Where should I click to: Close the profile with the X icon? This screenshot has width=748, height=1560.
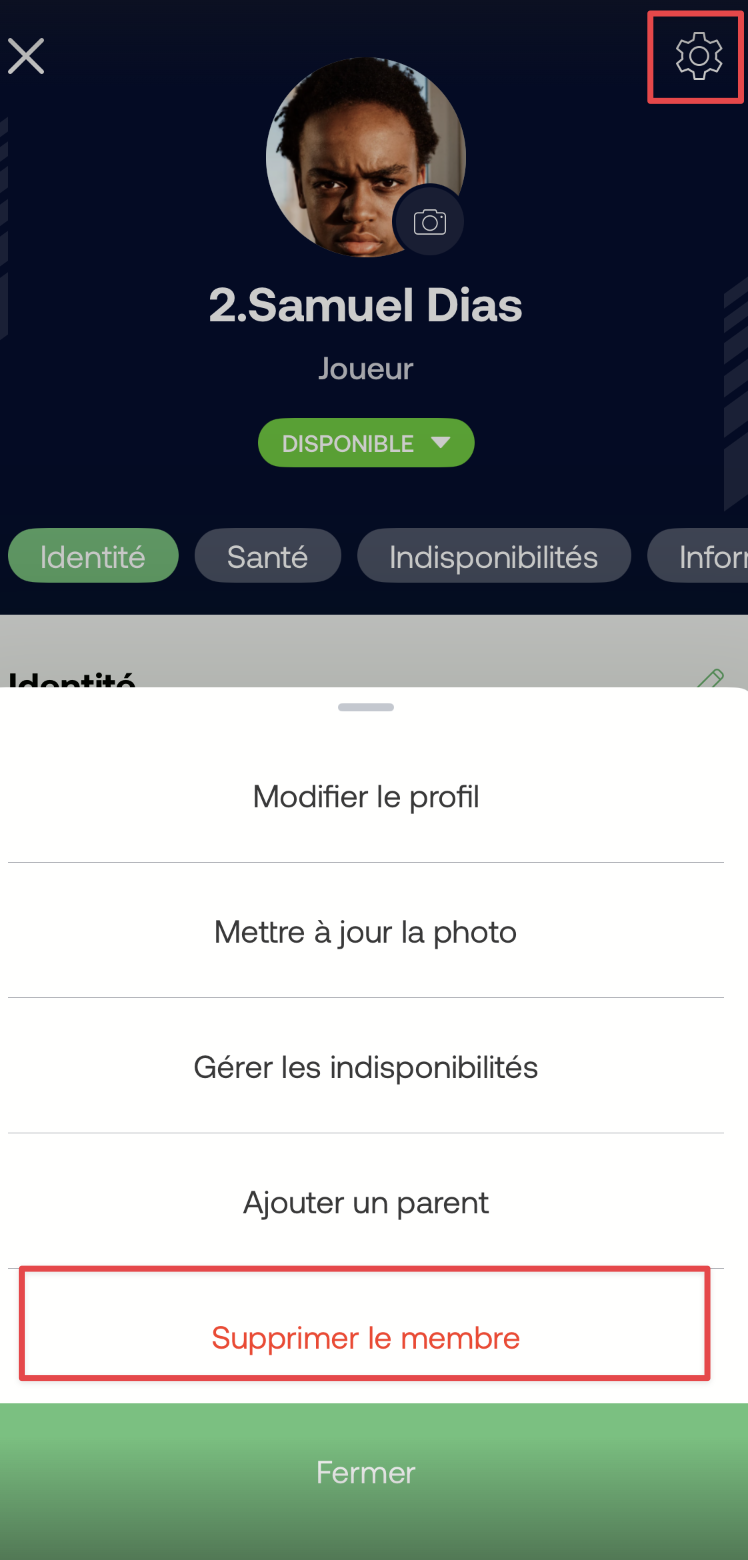point(26,56)
